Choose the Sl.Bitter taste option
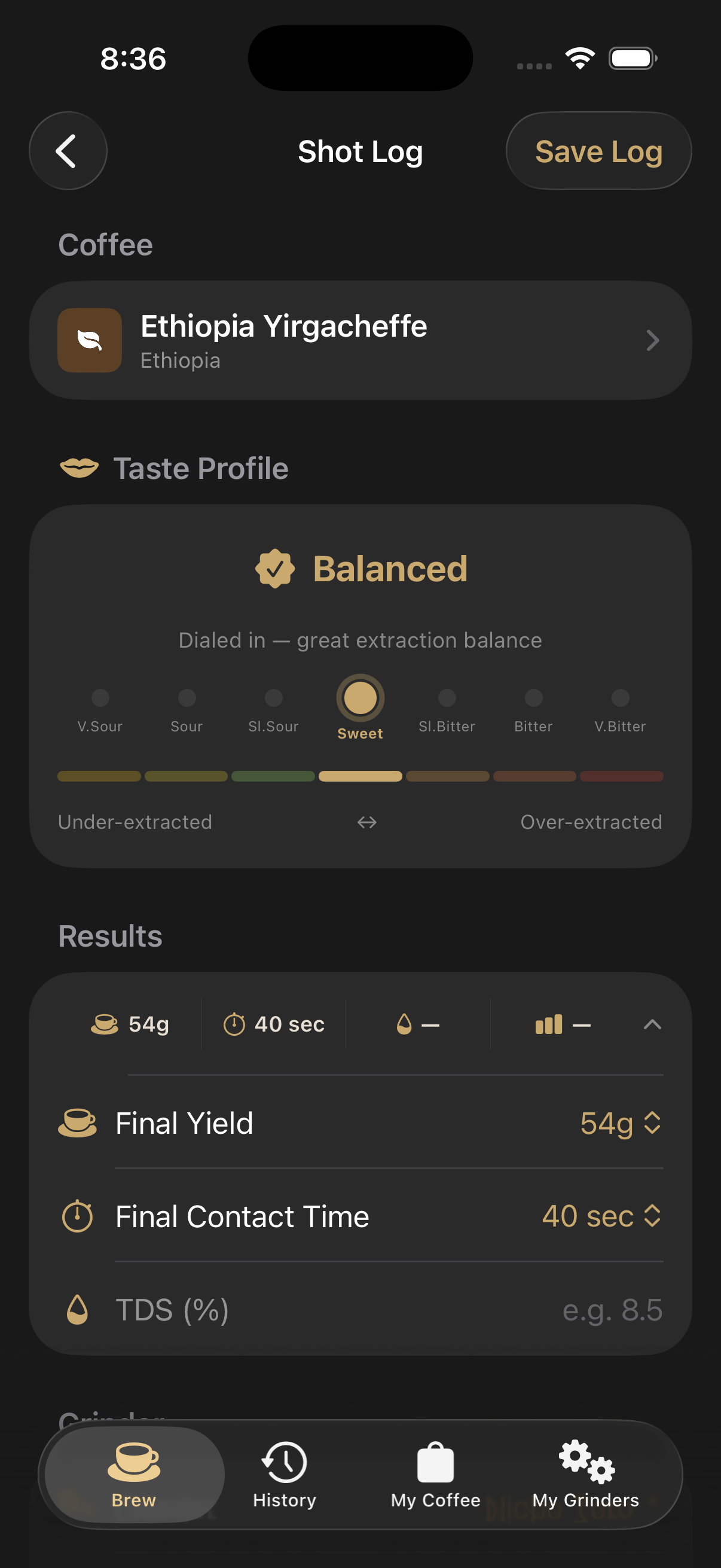 pos(447,698)
